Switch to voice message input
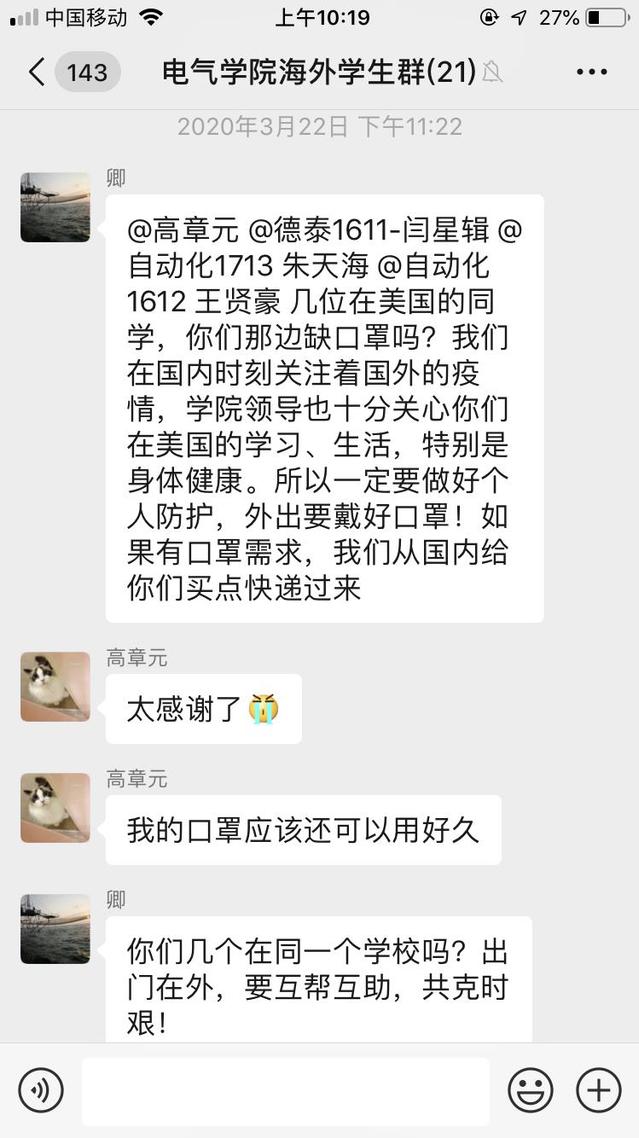This screenshot has width=639, height=1138. click(40, 1090)
